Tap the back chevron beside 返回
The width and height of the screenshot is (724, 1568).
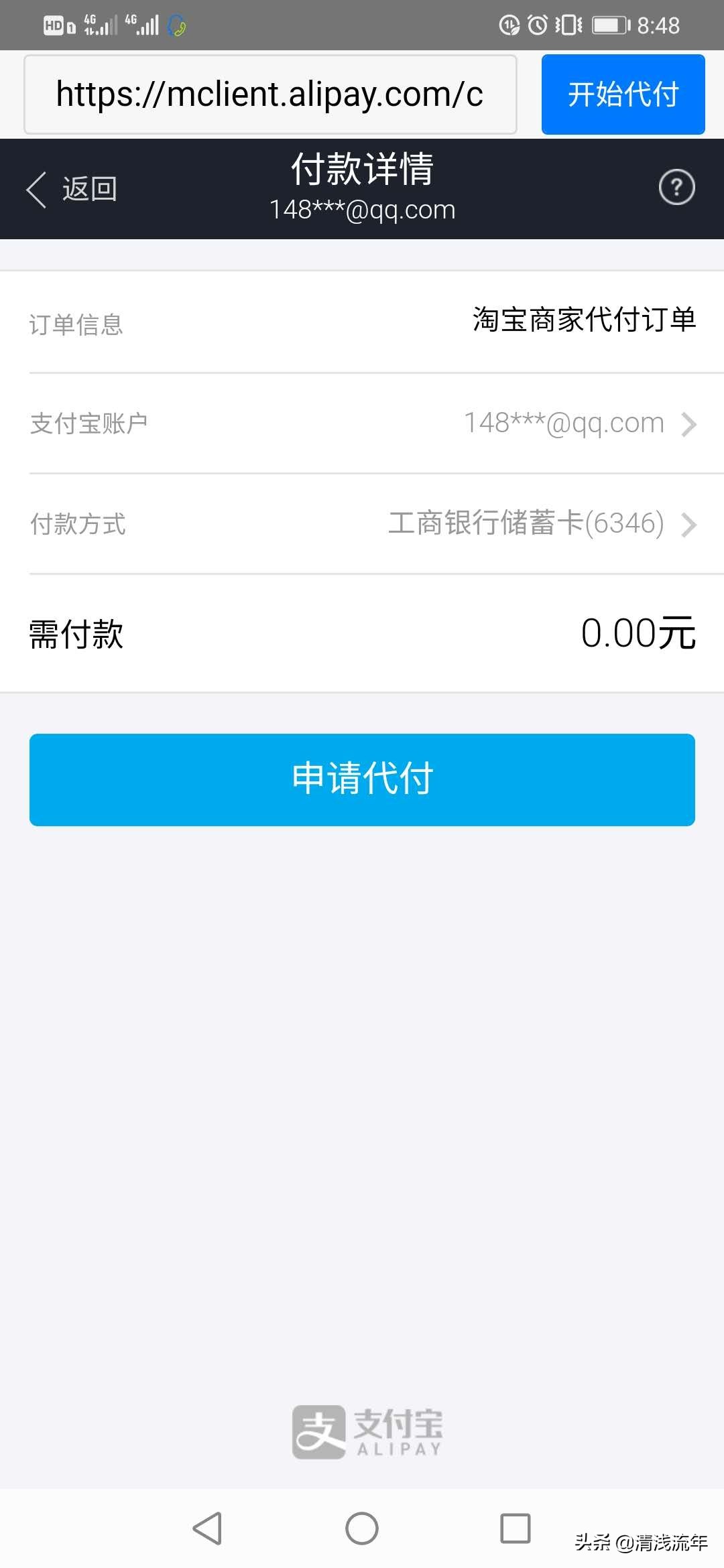pos(37,188)
